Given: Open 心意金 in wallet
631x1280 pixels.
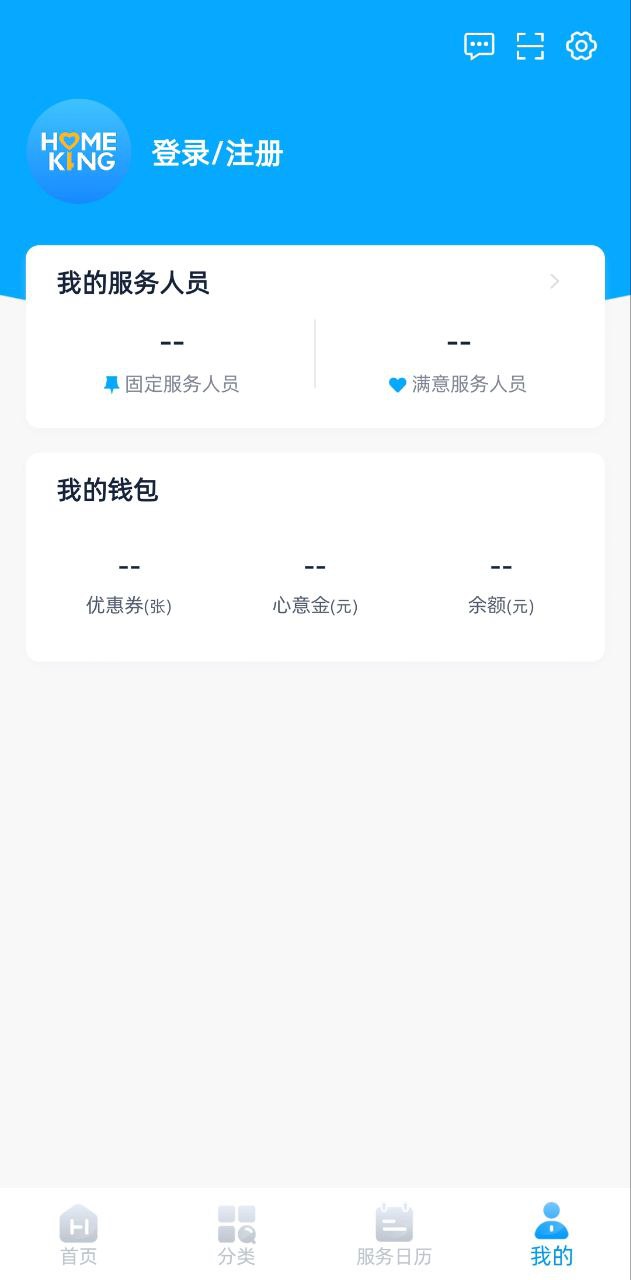Looking at the screenshot, I should click(315, 586).
